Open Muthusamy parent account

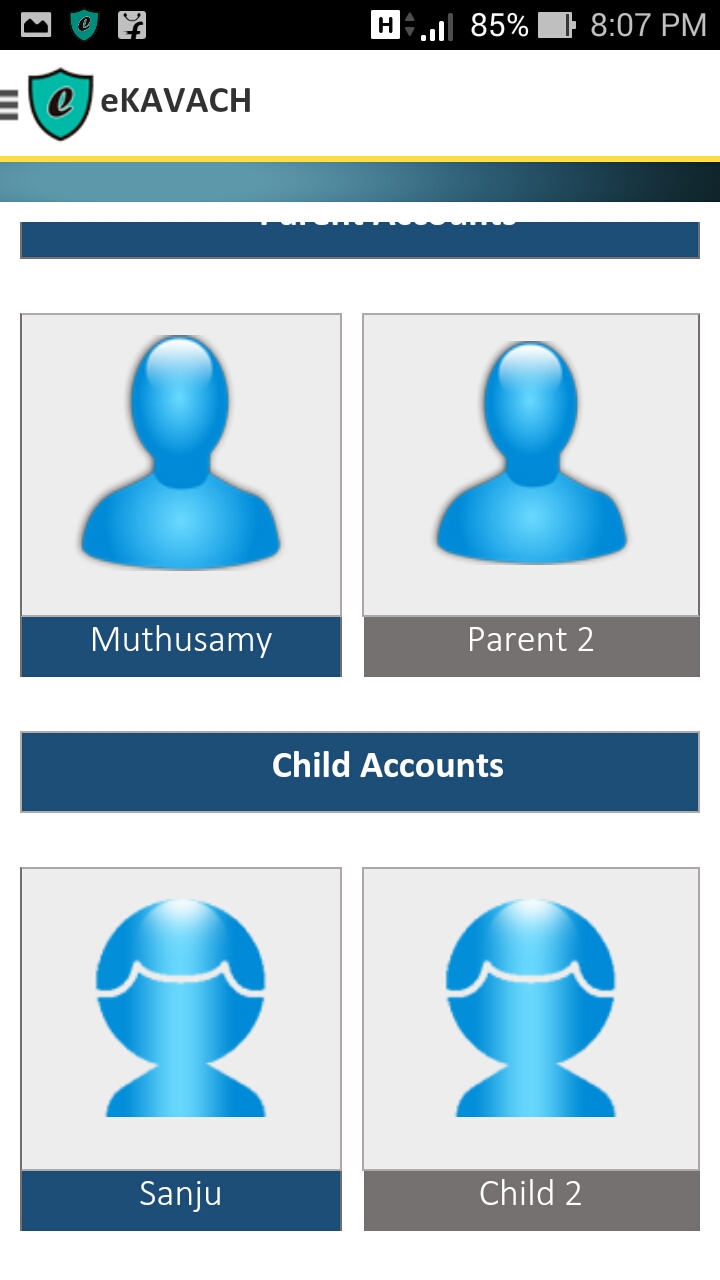181,495
